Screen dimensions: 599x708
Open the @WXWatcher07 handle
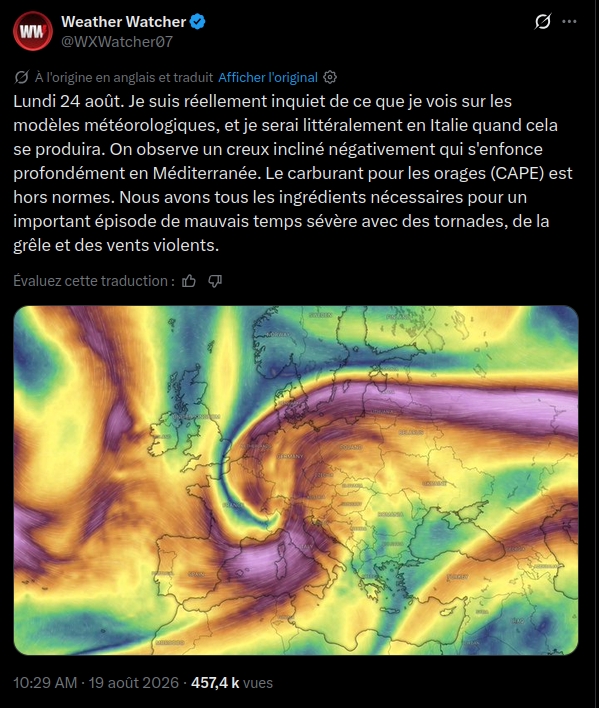coord(117,42)
